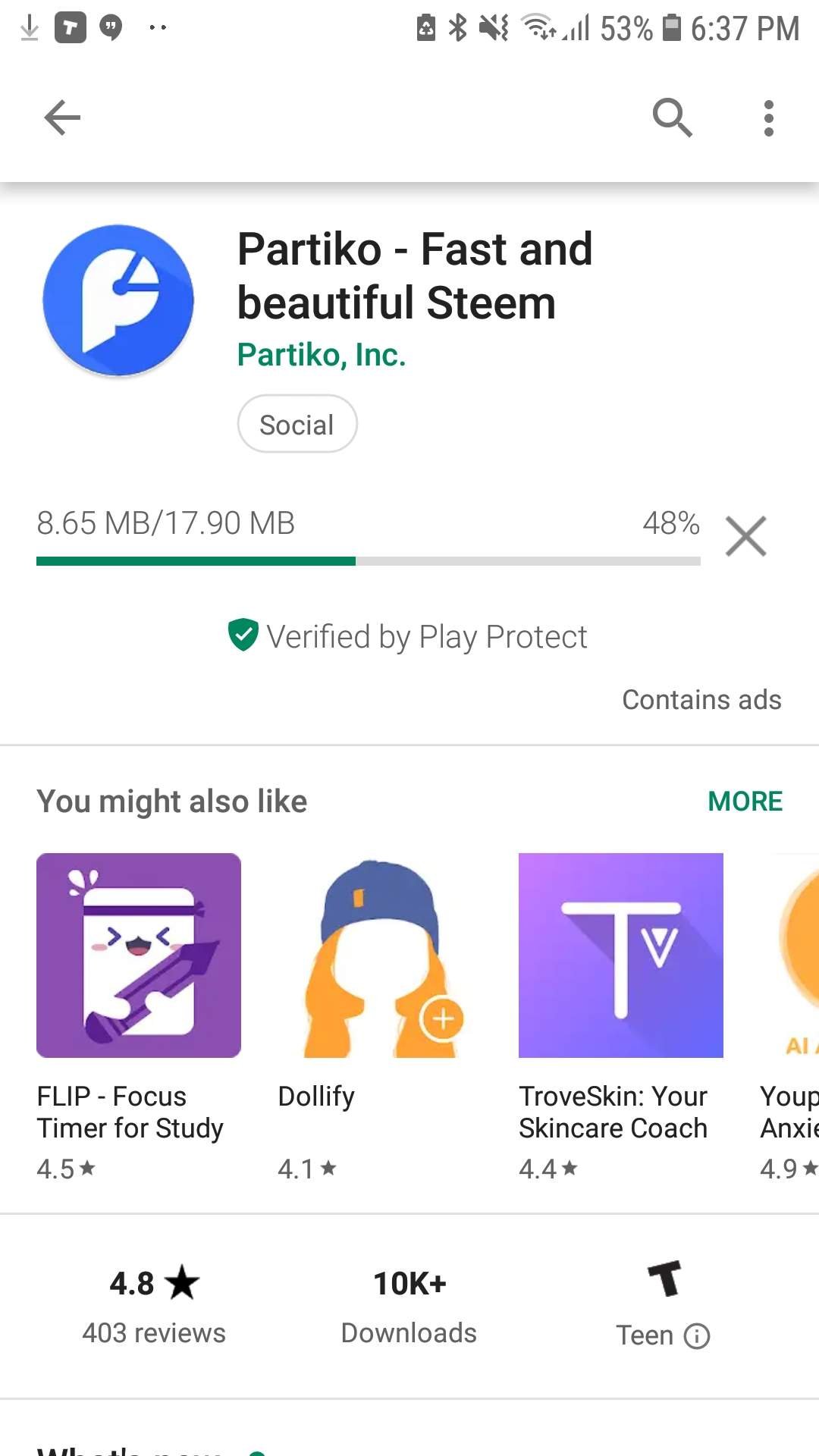Image resolution: width=819 pixels, height=1456 pixels.
Task: Open developer page Partiko, Inc.
Action: [x=322, y=355]
